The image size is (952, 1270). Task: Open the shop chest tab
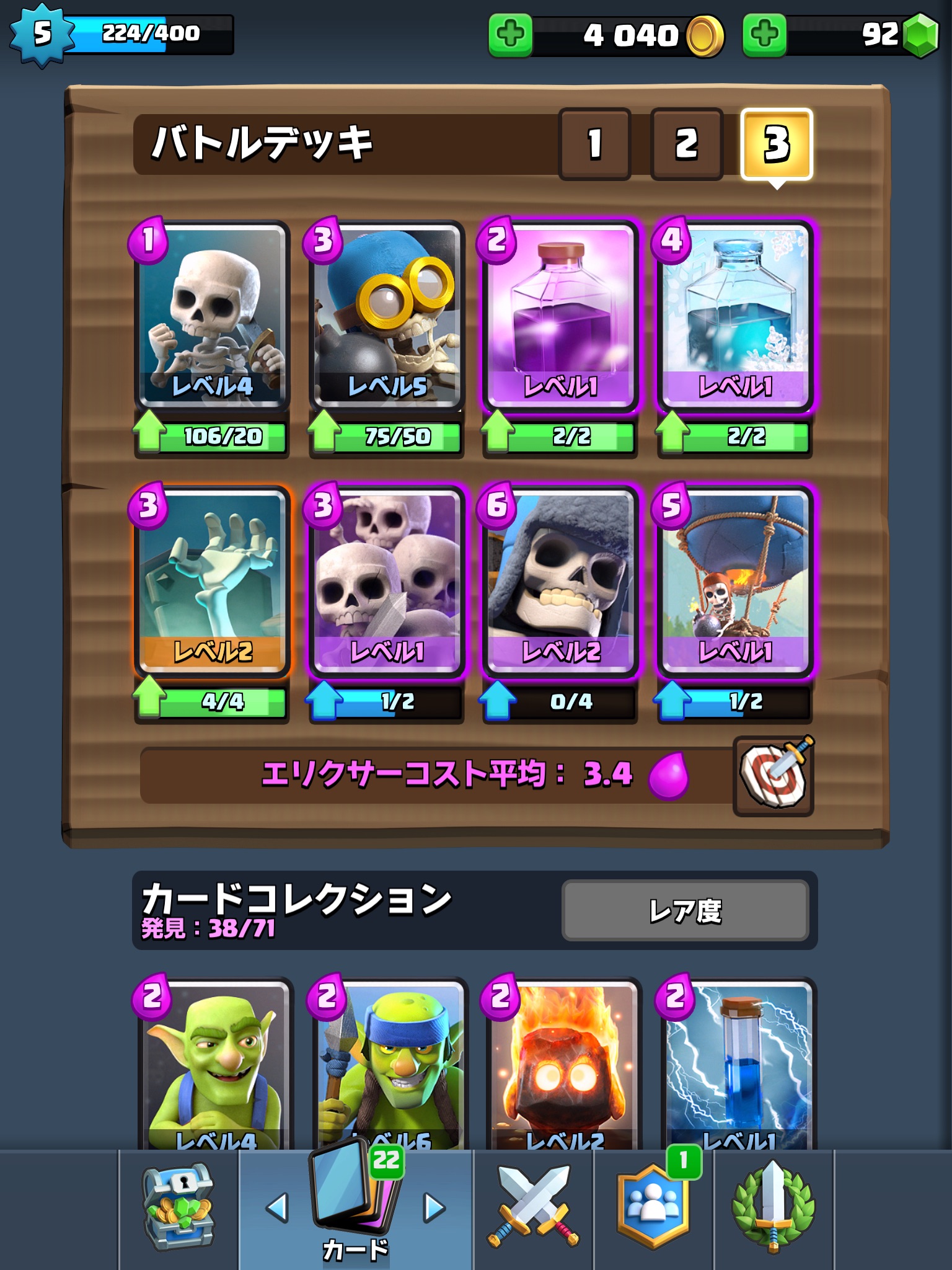(x=178, y=1209)
